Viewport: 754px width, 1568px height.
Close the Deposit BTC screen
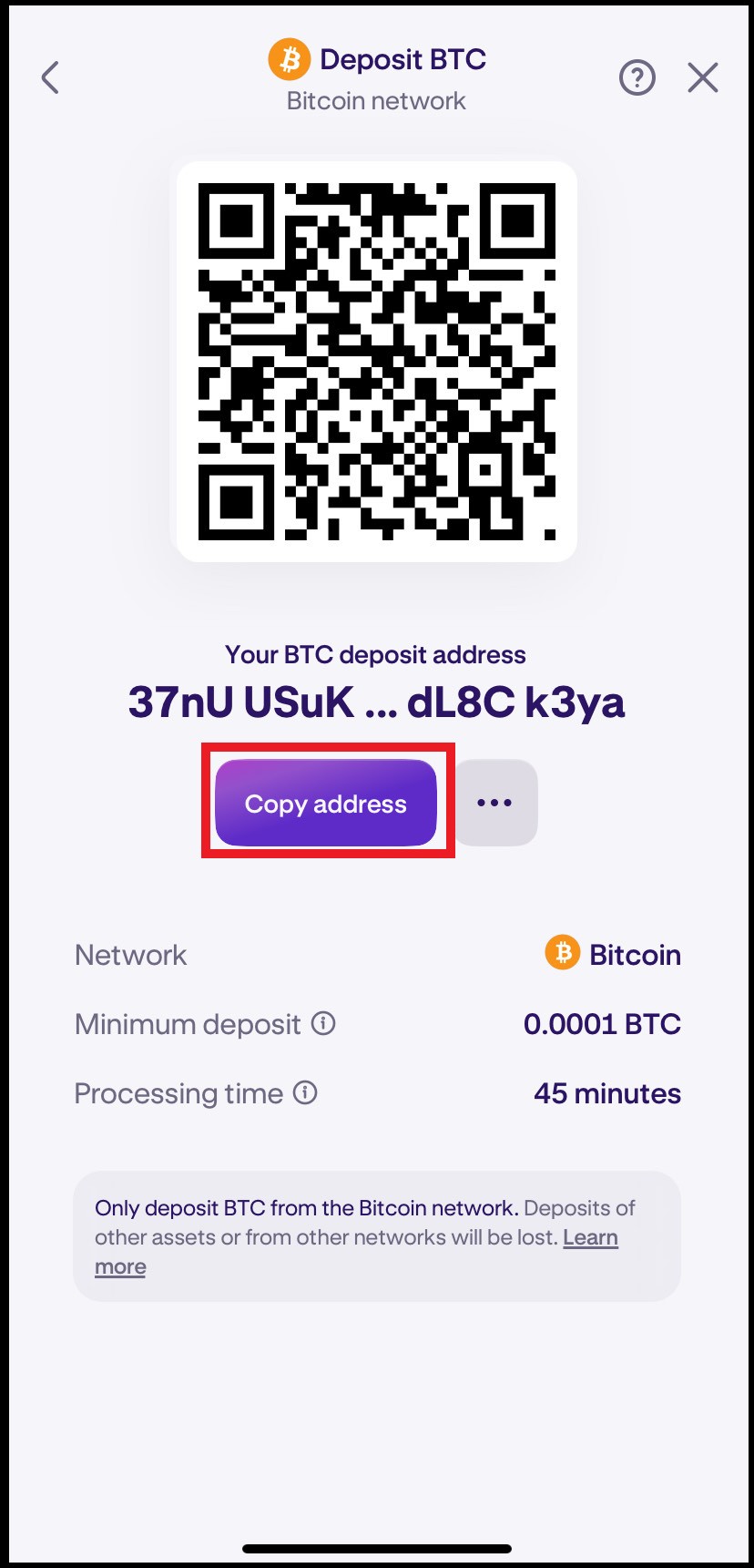(x=703, y=77)
